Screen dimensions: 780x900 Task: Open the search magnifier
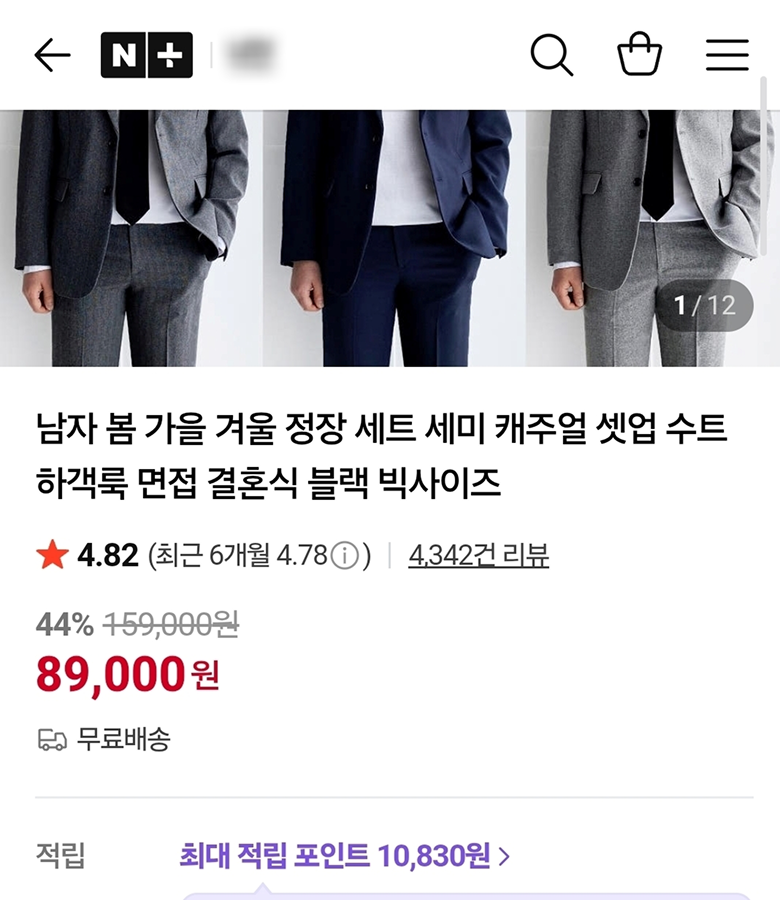click(x=551, y=55)
